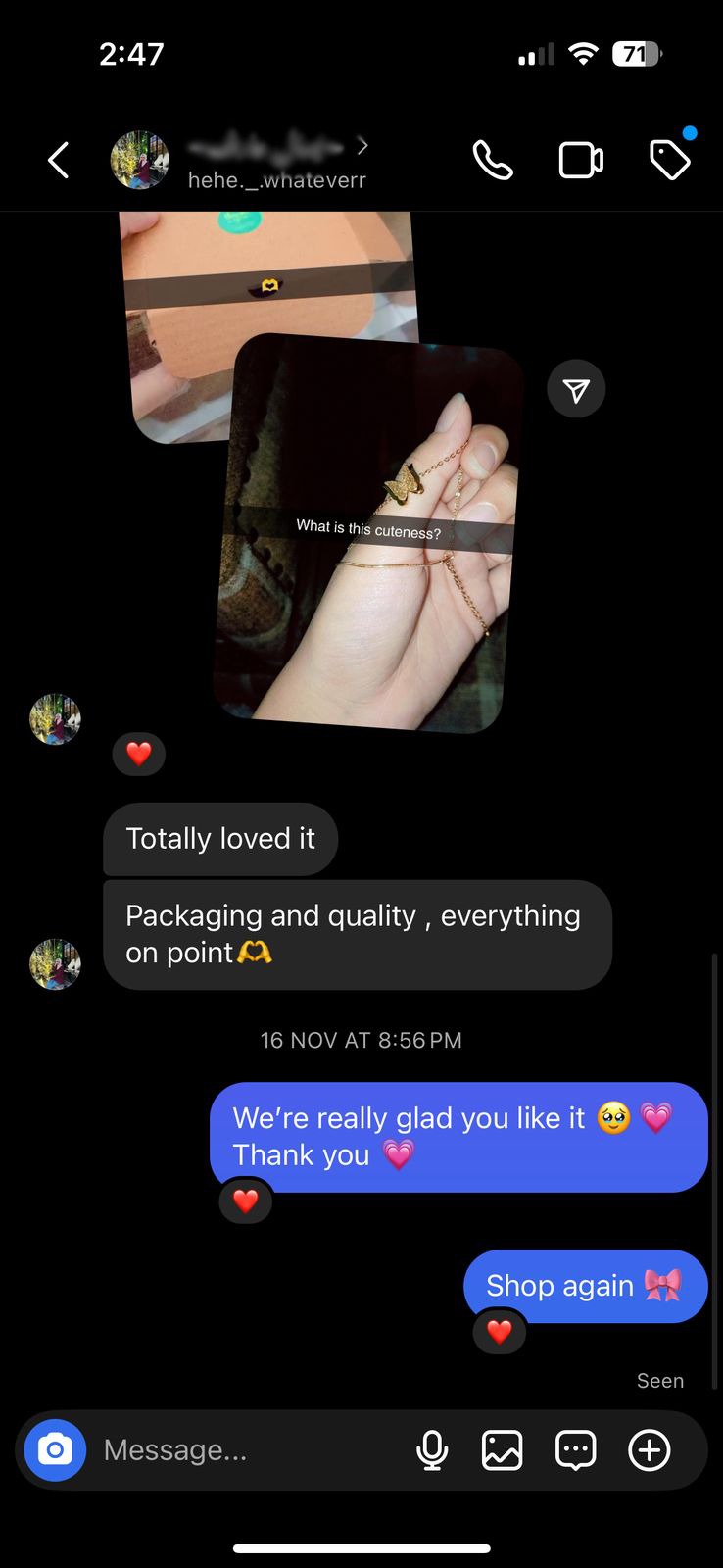Open the label tag icon
Viewport: 723px width, 1568px height.
coord(670,160)
